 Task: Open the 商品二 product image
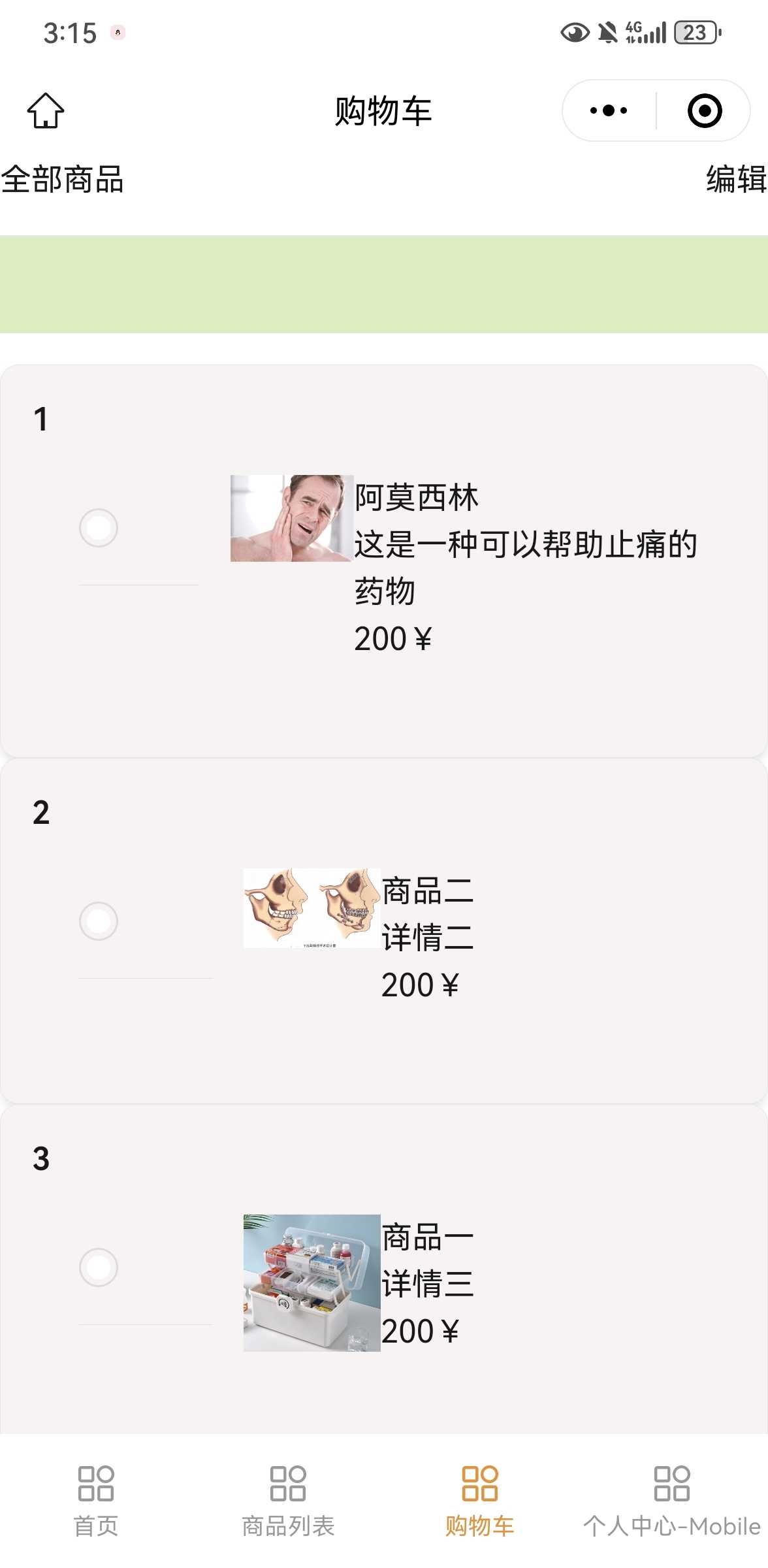[x=312, y=908]
